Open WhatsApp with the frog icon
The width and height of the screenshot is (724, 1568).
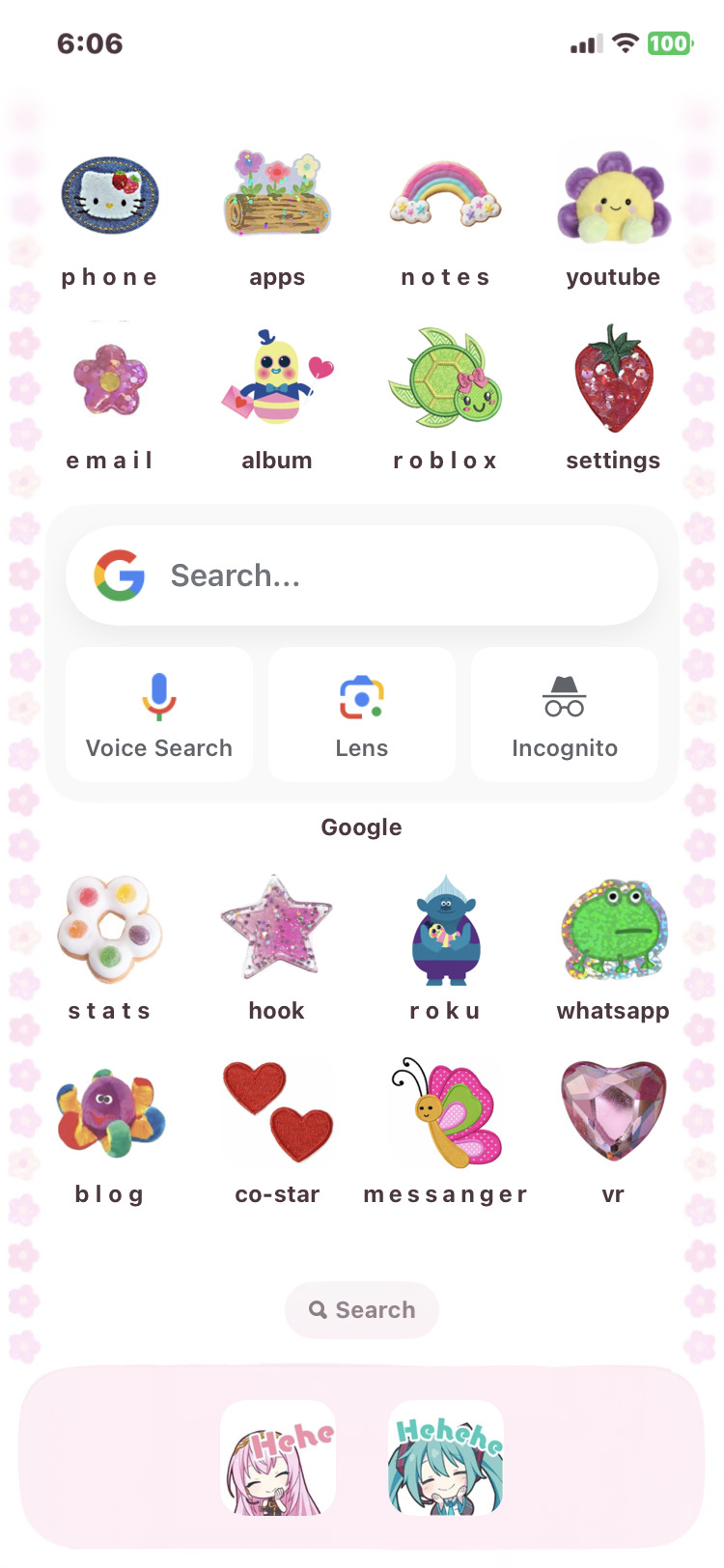[613, 931]
